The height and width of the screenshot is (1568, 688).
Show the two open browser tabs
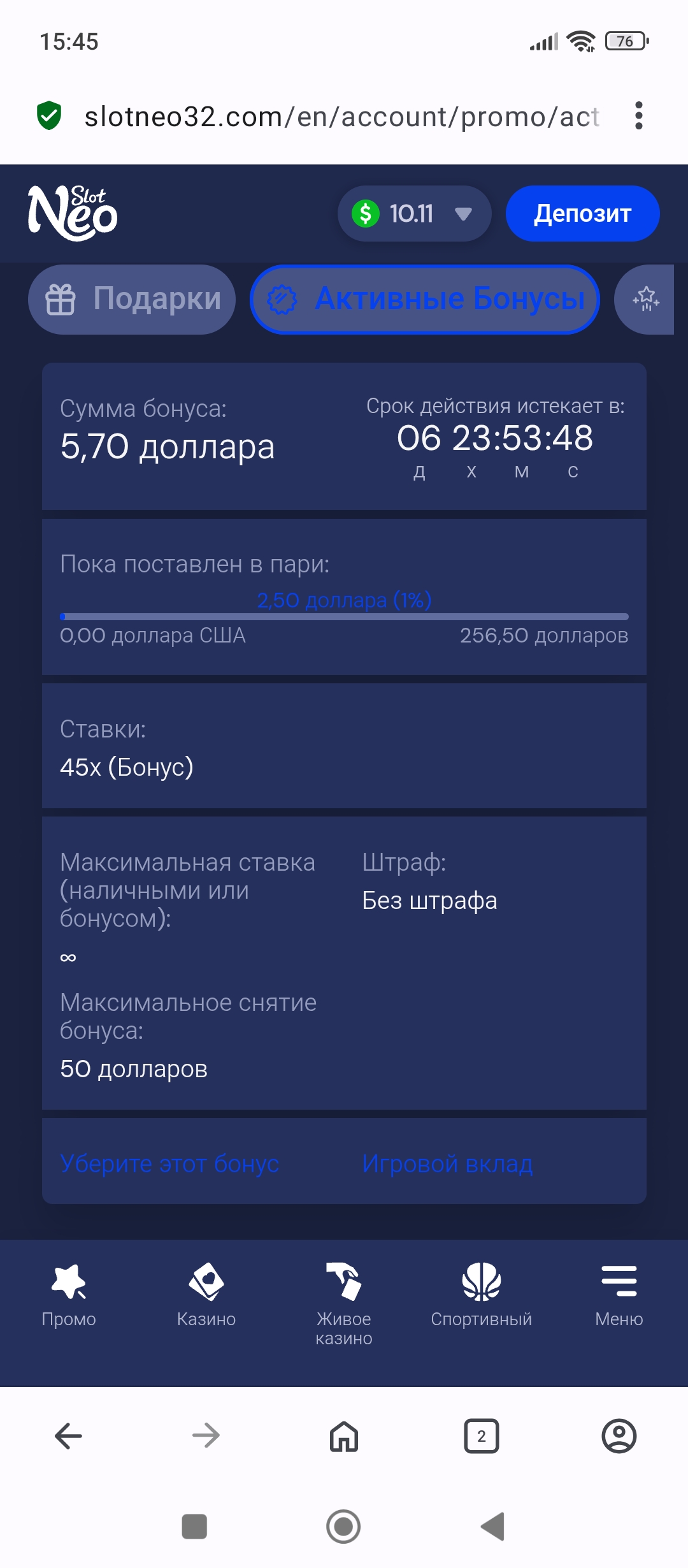482,1436
